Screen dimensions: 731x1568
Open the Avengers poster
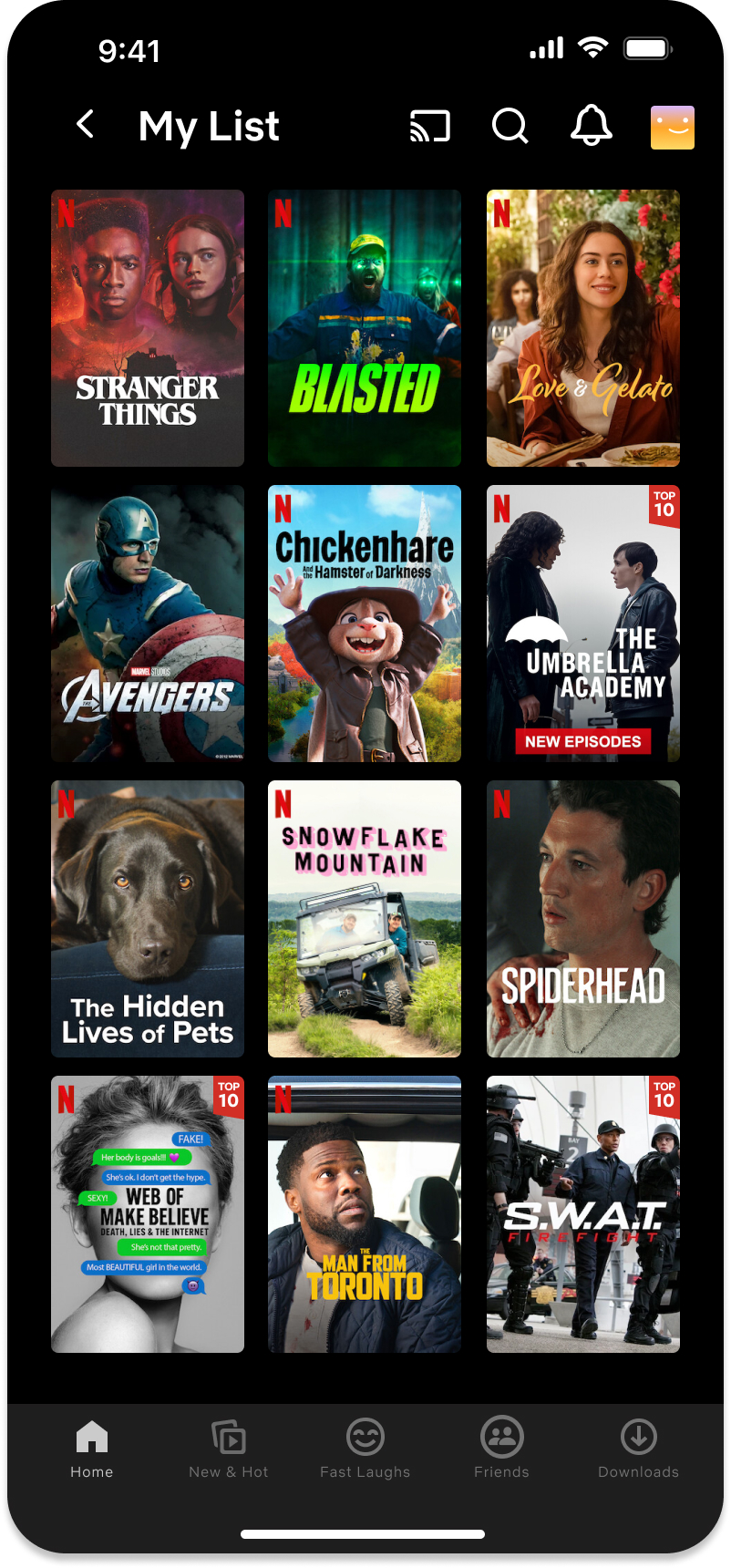(148, 624)
